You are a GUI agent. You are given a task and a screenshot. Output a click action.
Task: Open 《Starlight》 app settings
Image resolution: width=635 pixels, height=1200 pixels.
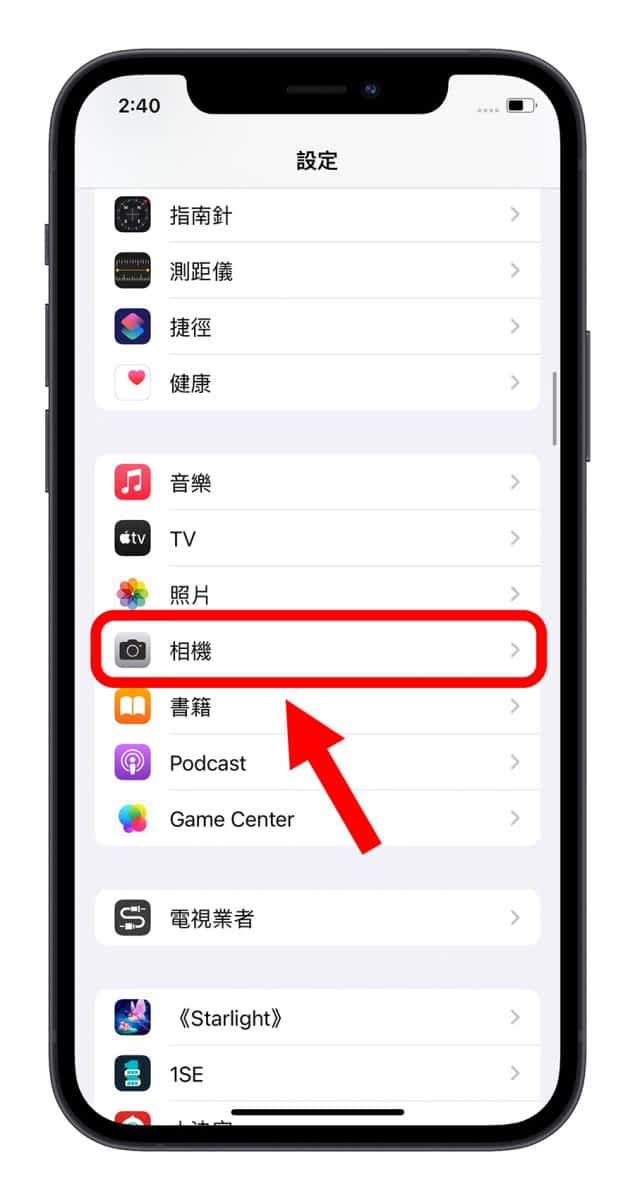click(x=316, y=1018)
